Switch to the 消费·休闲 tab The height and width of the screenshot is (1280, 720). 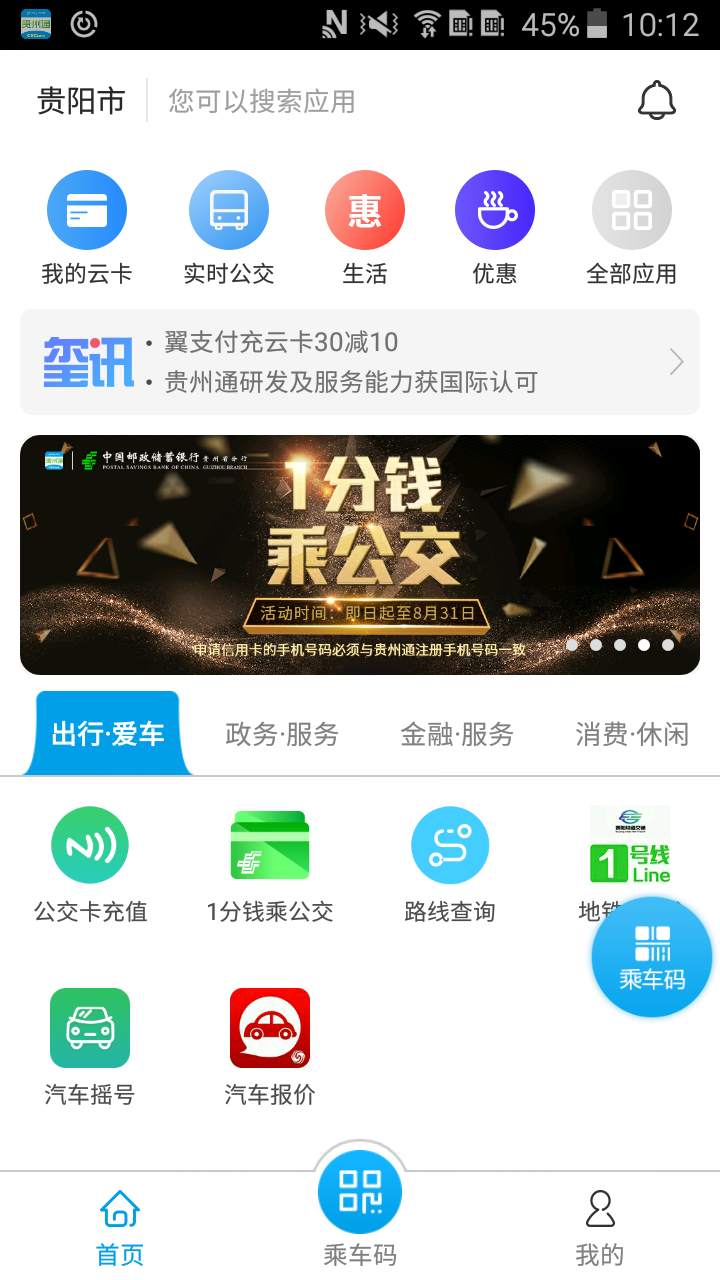coord(632,733)
